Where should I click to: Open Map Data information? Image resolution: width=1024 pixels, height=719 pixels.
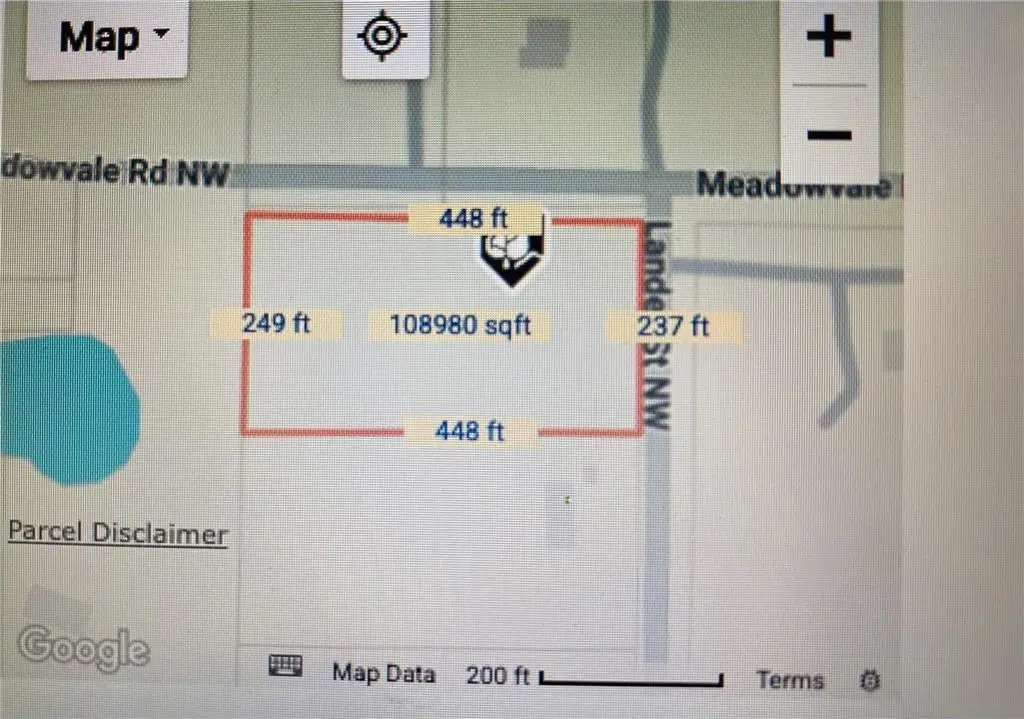pyautogui.click(x=384, y=674)
